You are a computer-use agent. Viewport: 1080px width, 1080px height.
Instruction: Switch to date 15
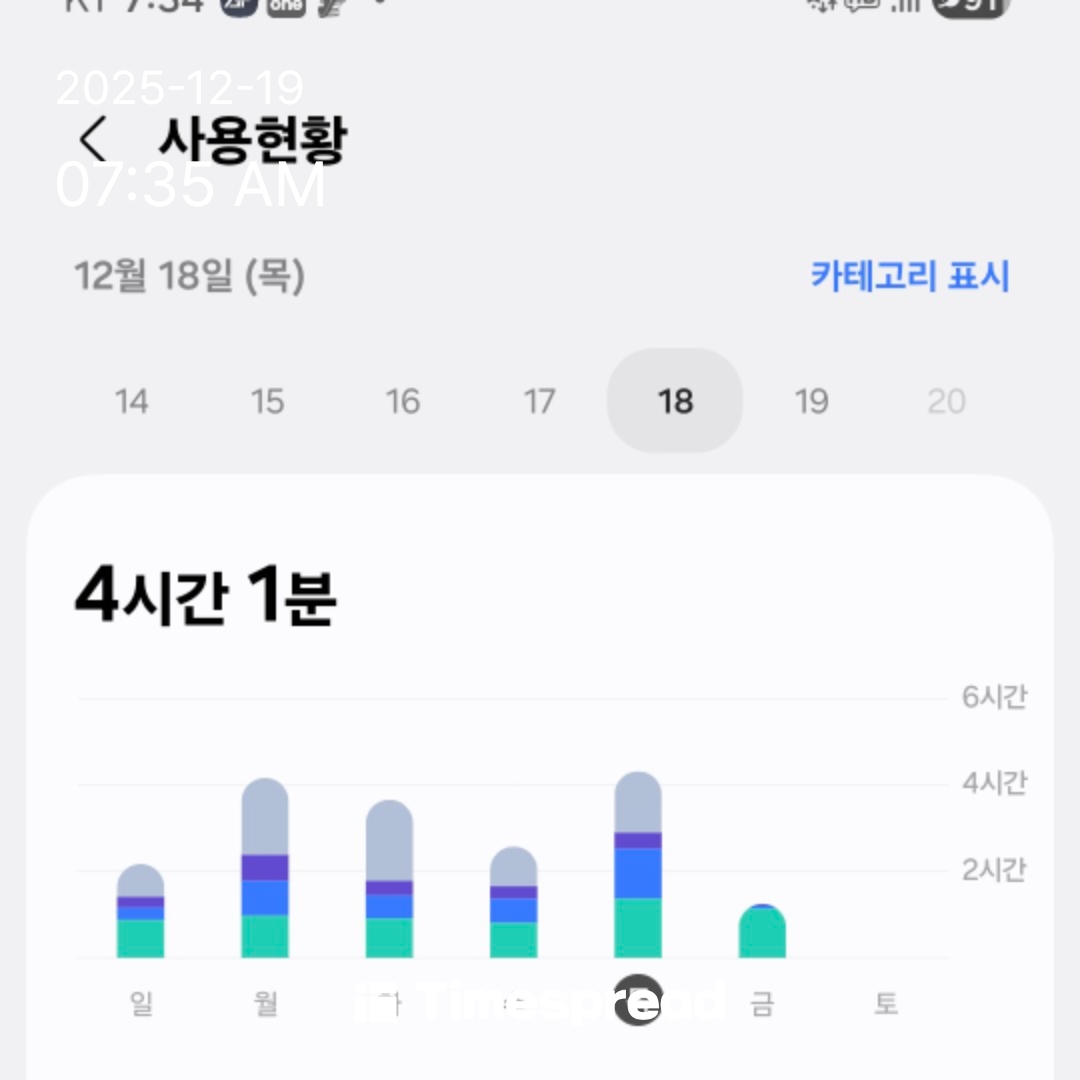tap(267, 402)
